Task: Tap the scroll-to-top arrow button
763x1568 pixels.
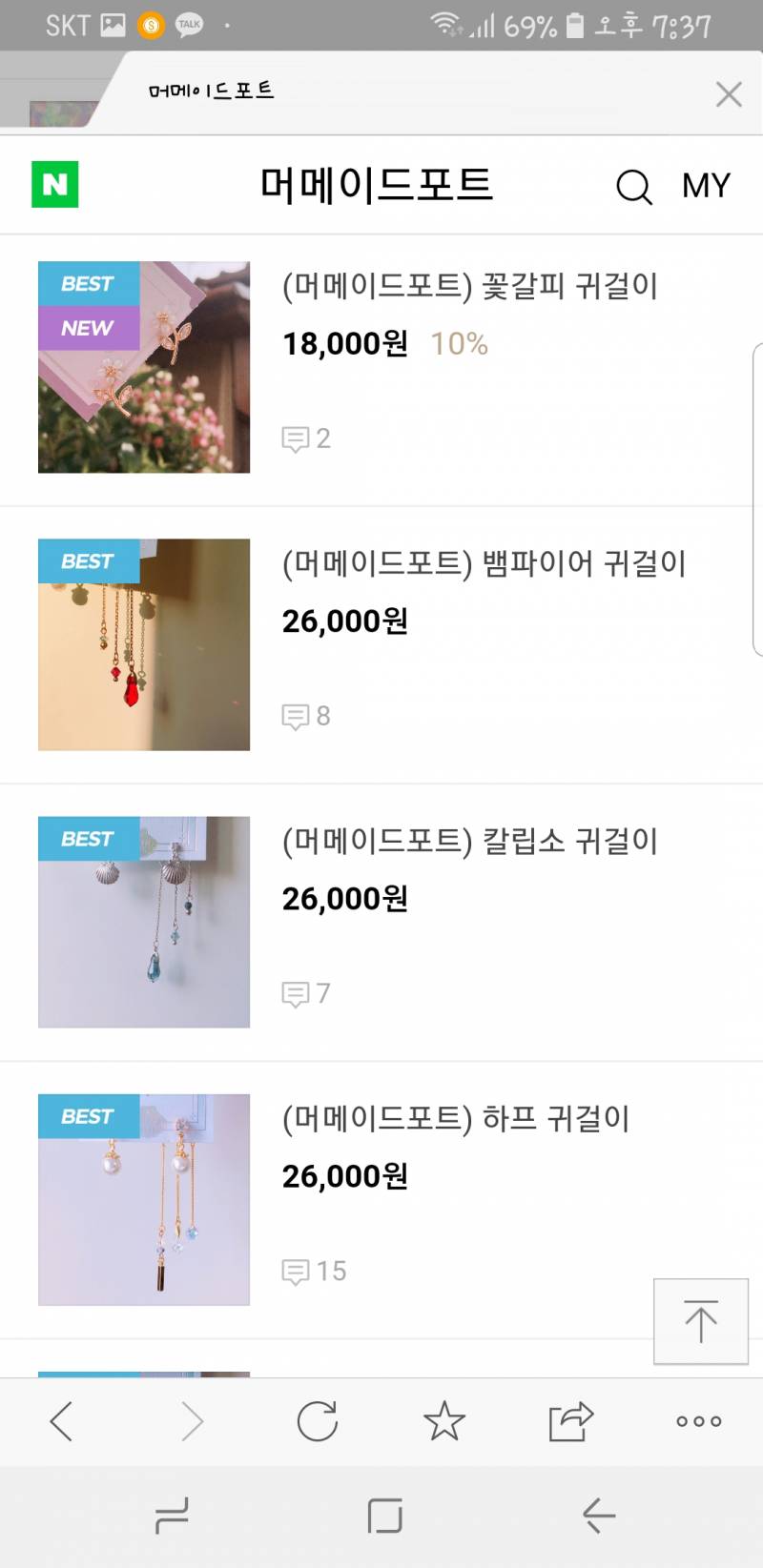Action: [x=700, y=1321]
